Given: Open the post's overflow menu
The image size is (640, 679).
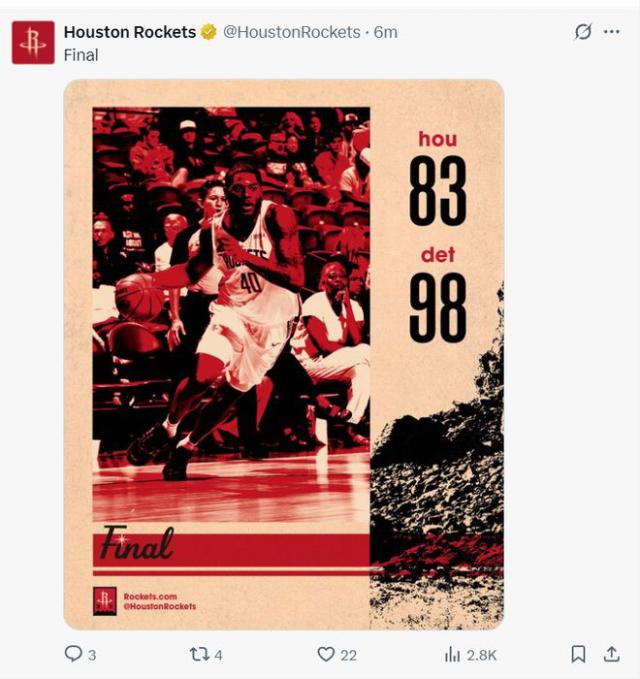Looking at the screenshot, I should point(612,32).
